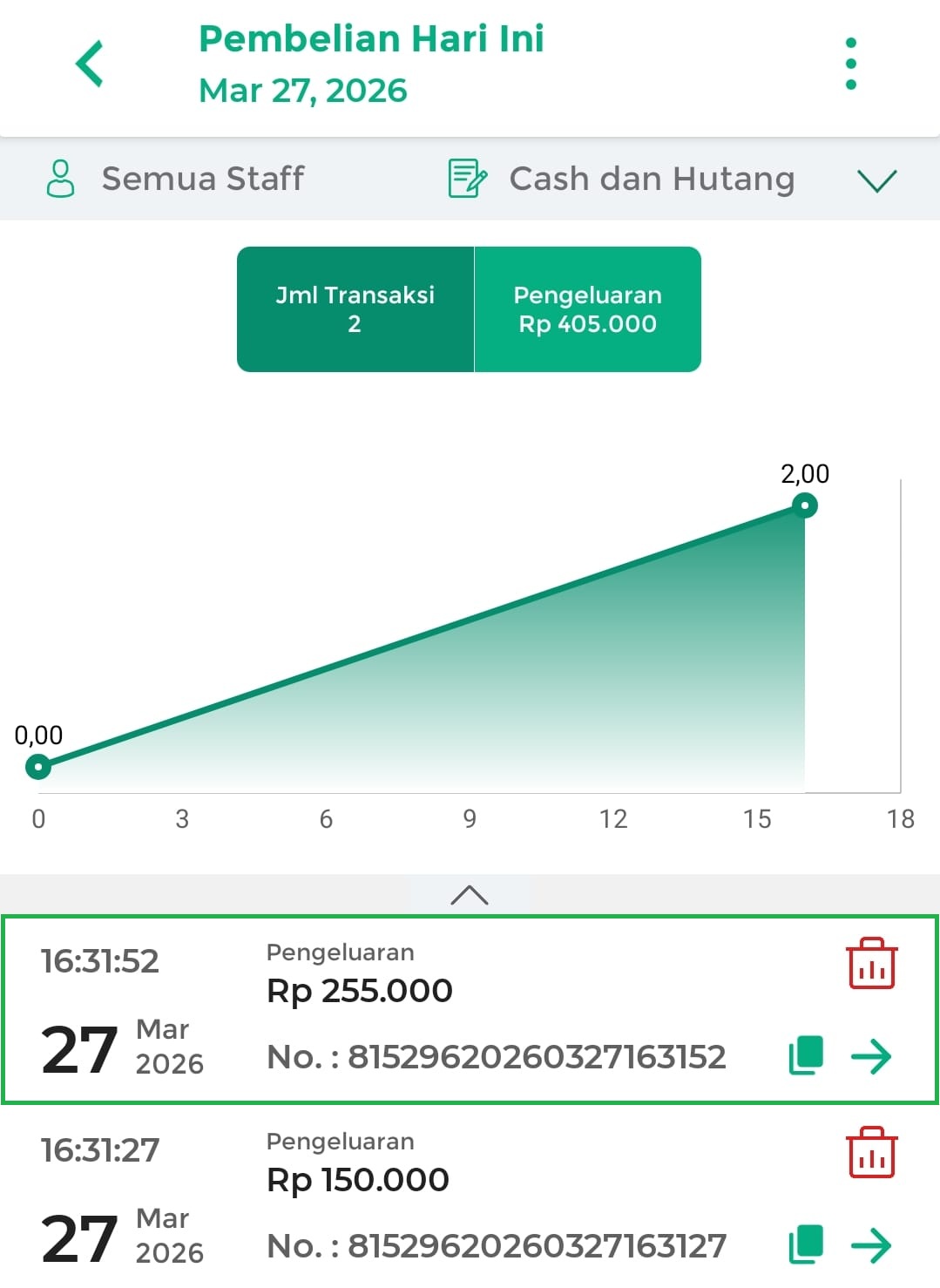Open the three-dot overflow menu
Viewport: 940px width, 1288px height.
pyautogui.click(x=851, y=64)
